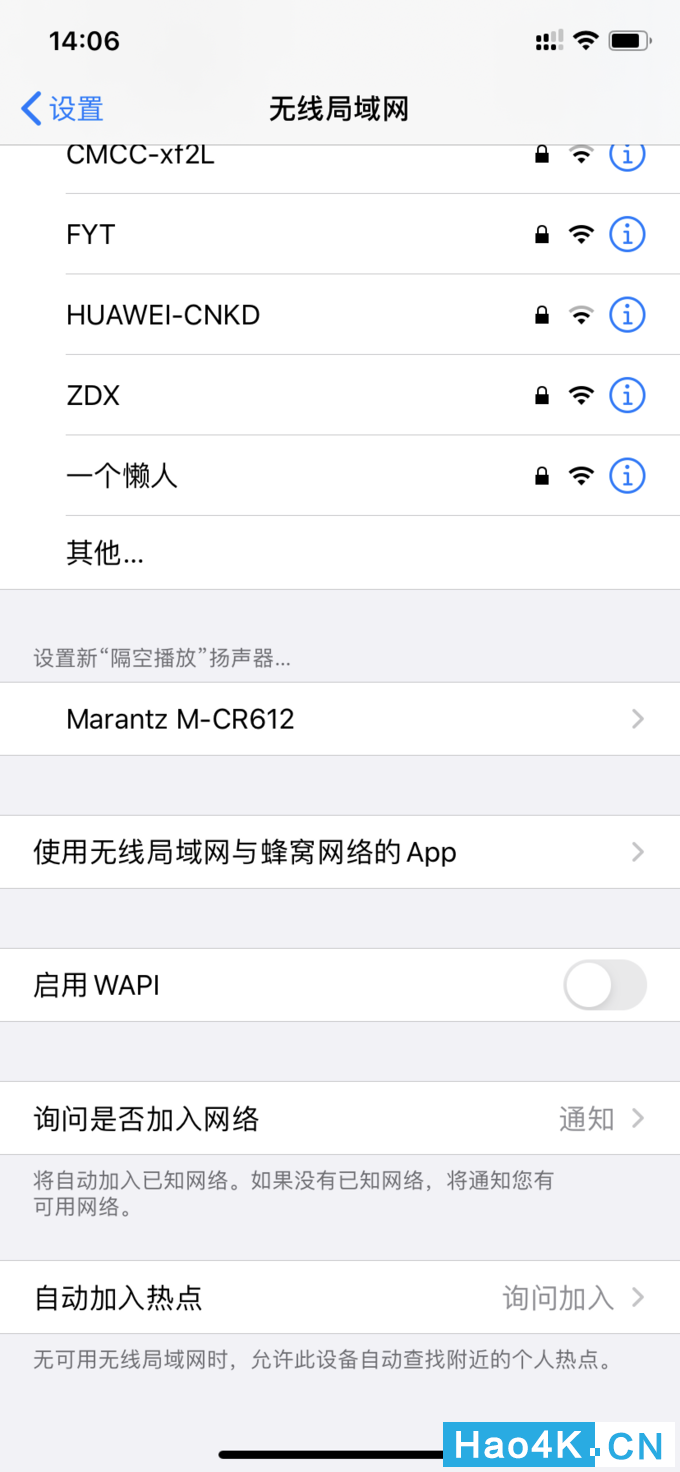680x1472 pixels.
Task: Open info icon for FYT
Action: click(627, 234)
